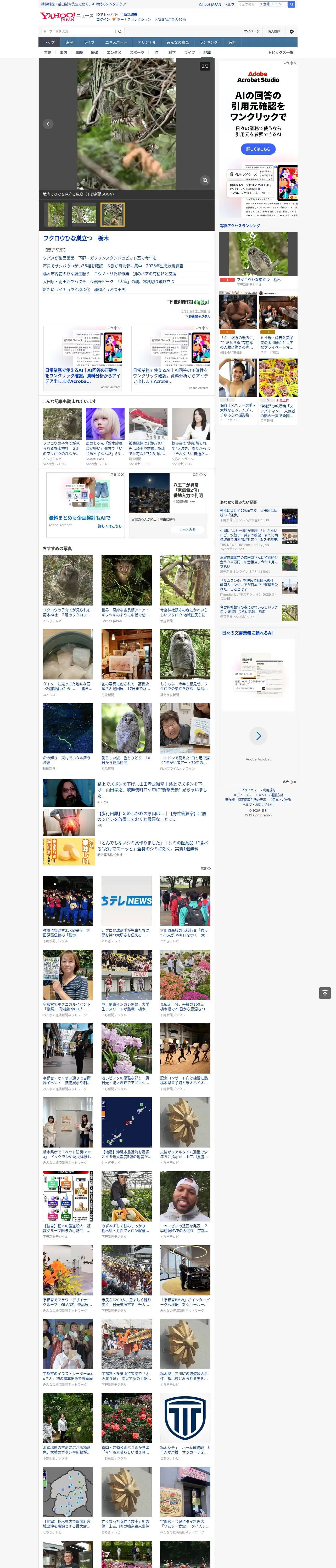The width and height of the screenshot is (336, 1568).
Task: Enlarge photo with magnifier icon
Action: (x=205, y=180)
